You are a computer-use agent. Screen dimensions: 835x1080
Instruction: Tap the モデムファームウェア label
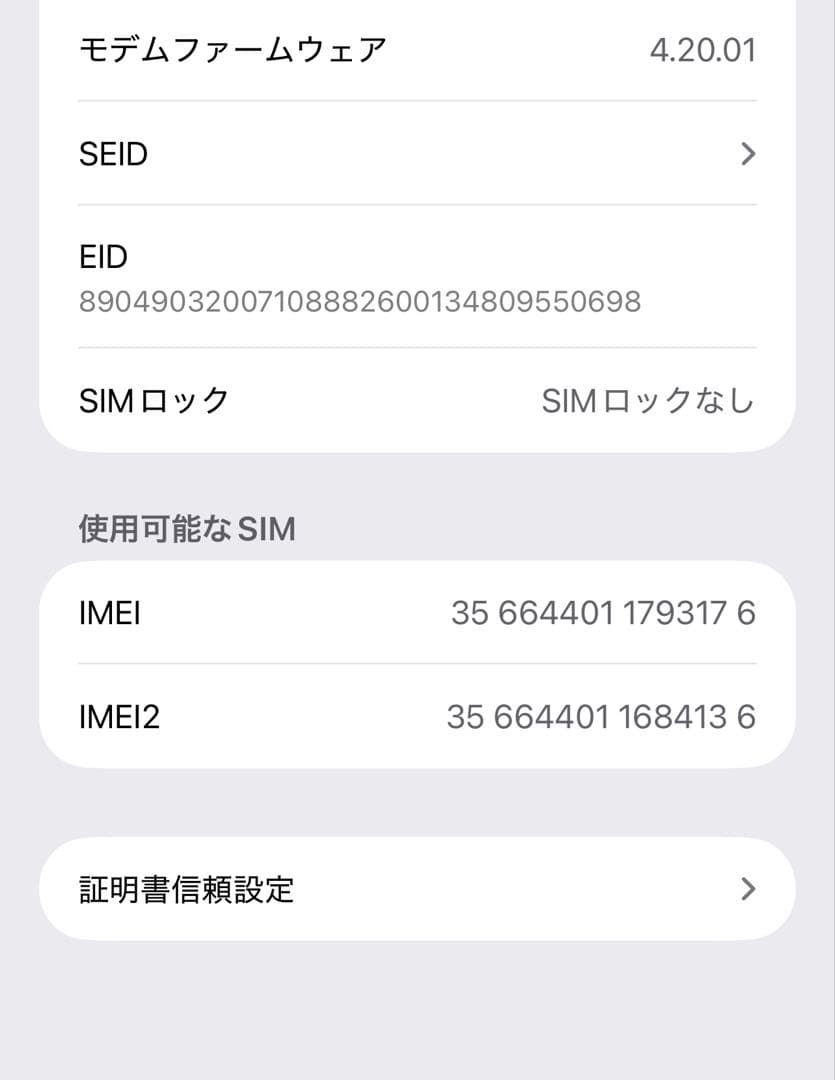234,47
